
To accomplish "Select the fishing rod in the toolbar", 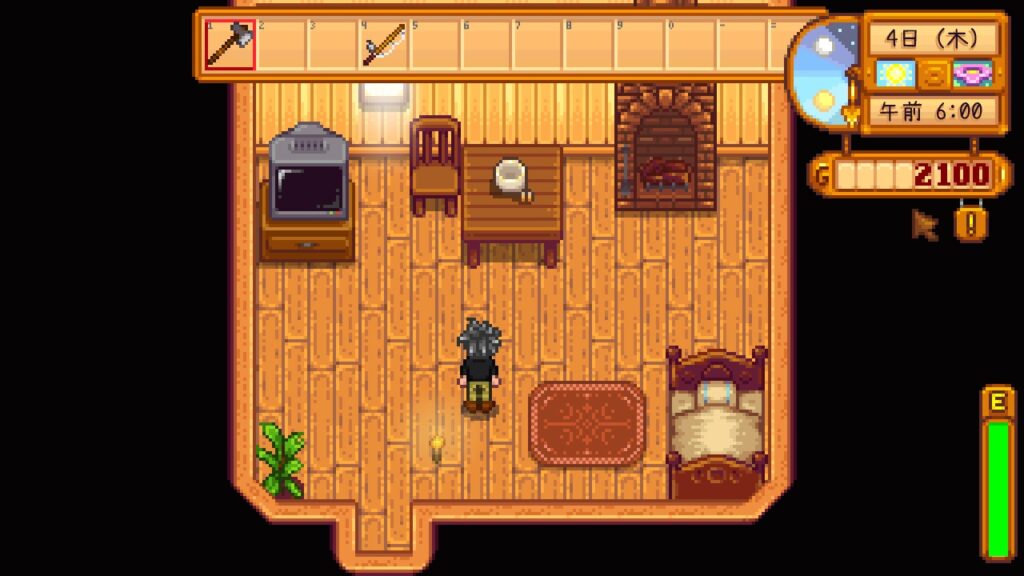I will pyautogui.click(x=384, y=45).
